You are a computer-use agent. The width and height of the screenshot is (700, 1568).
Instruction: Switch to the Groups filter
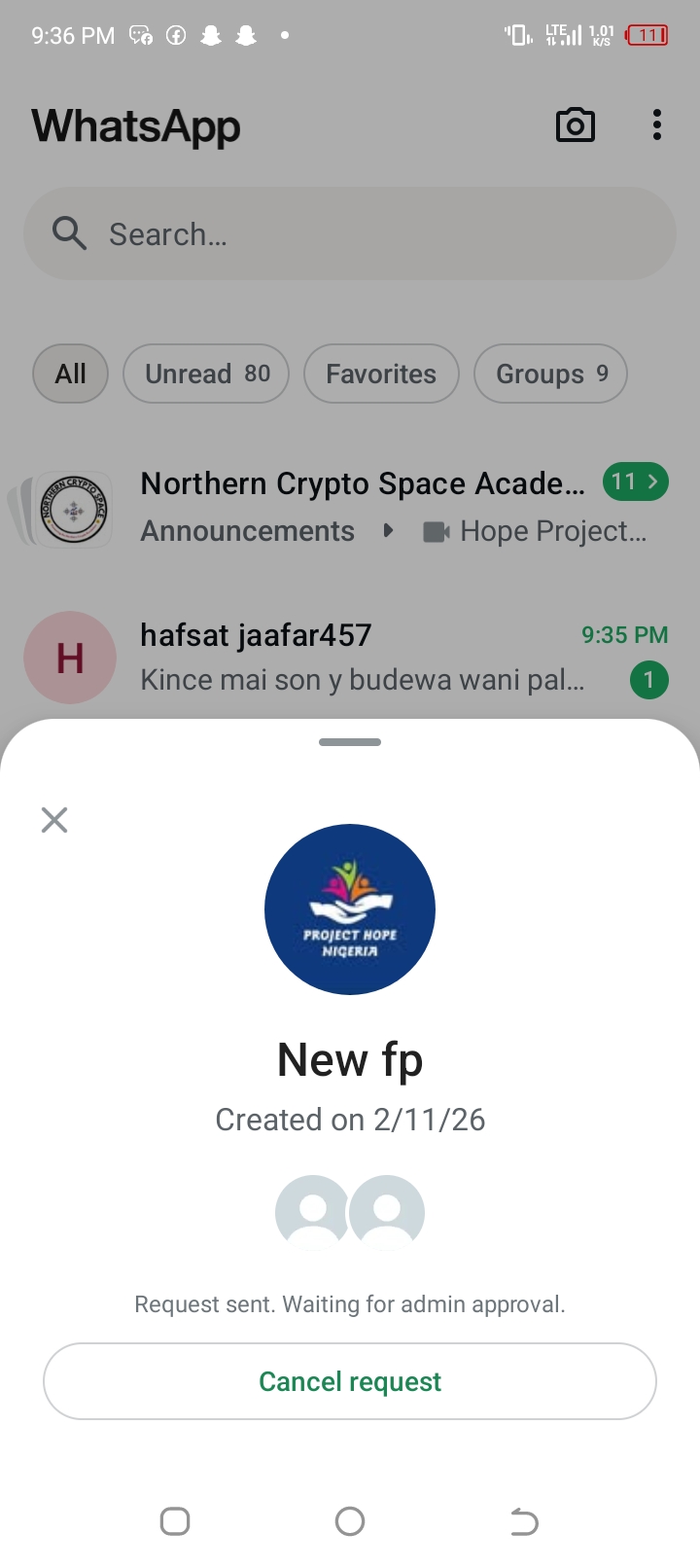pos(550,374)
